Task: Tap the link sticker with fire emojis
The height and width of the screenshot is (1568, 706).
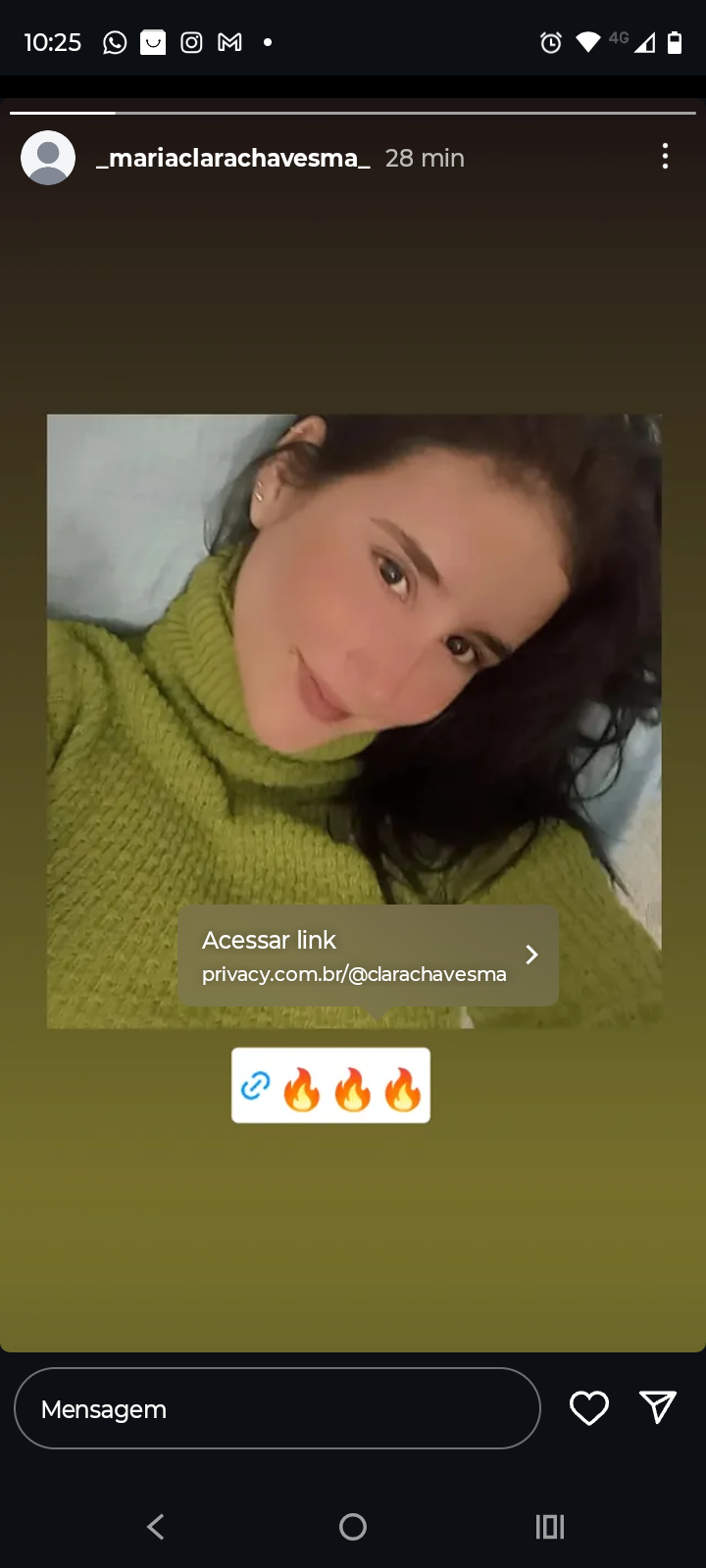Action: [x=330, y=1086]
